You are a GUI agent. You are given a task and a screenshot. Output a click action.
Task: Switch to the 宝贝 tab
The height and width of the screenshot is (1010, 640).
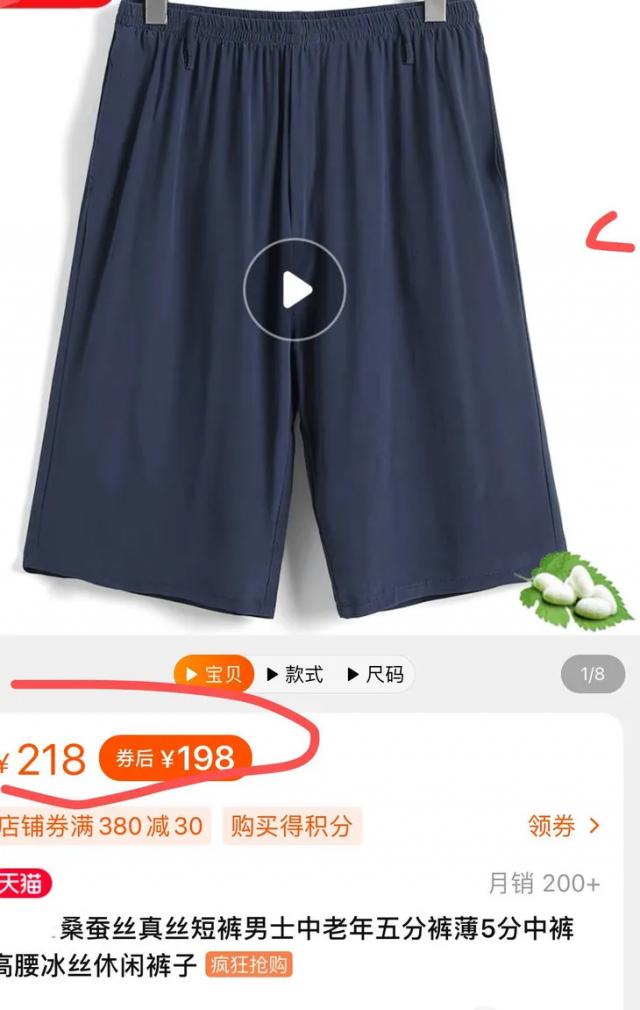pyautogui.click(x=214, y=675)
